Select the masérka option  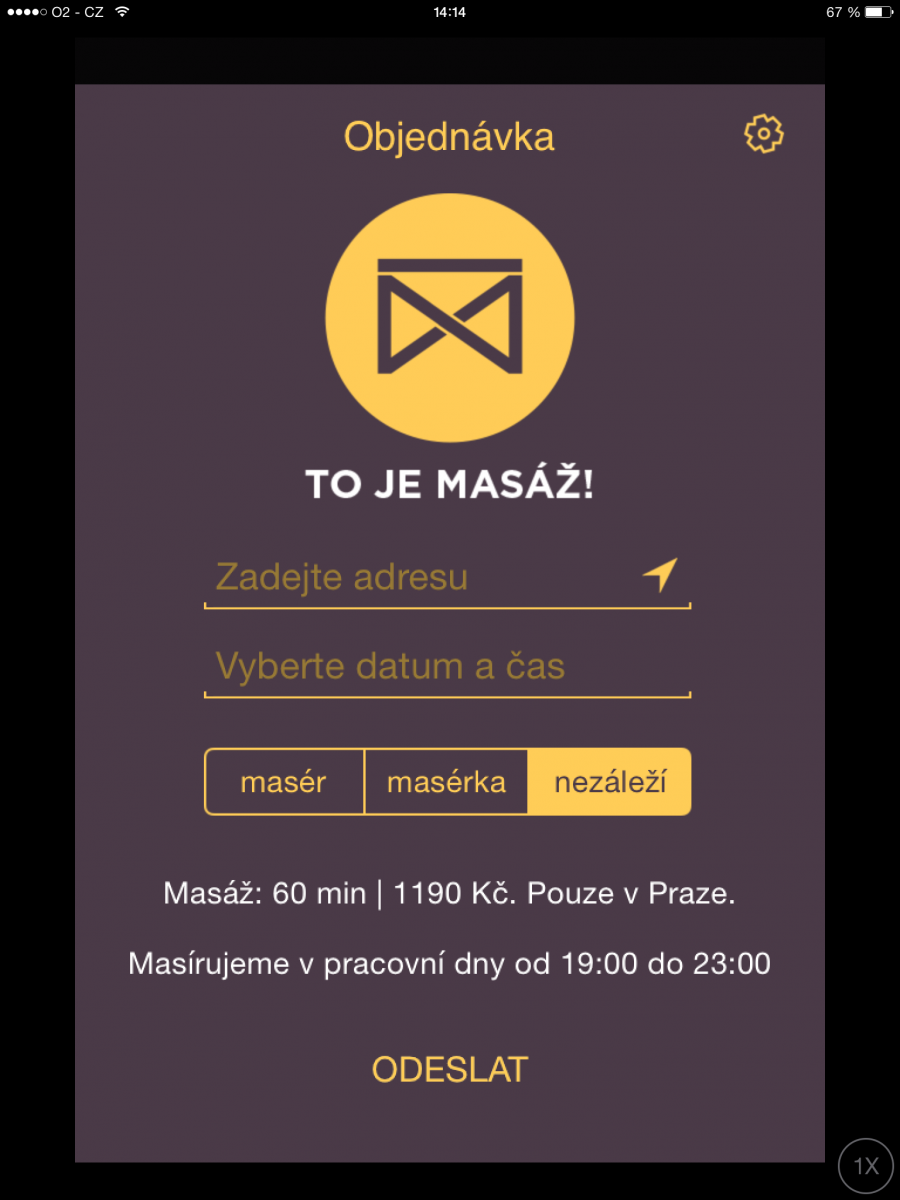[446, 781]
